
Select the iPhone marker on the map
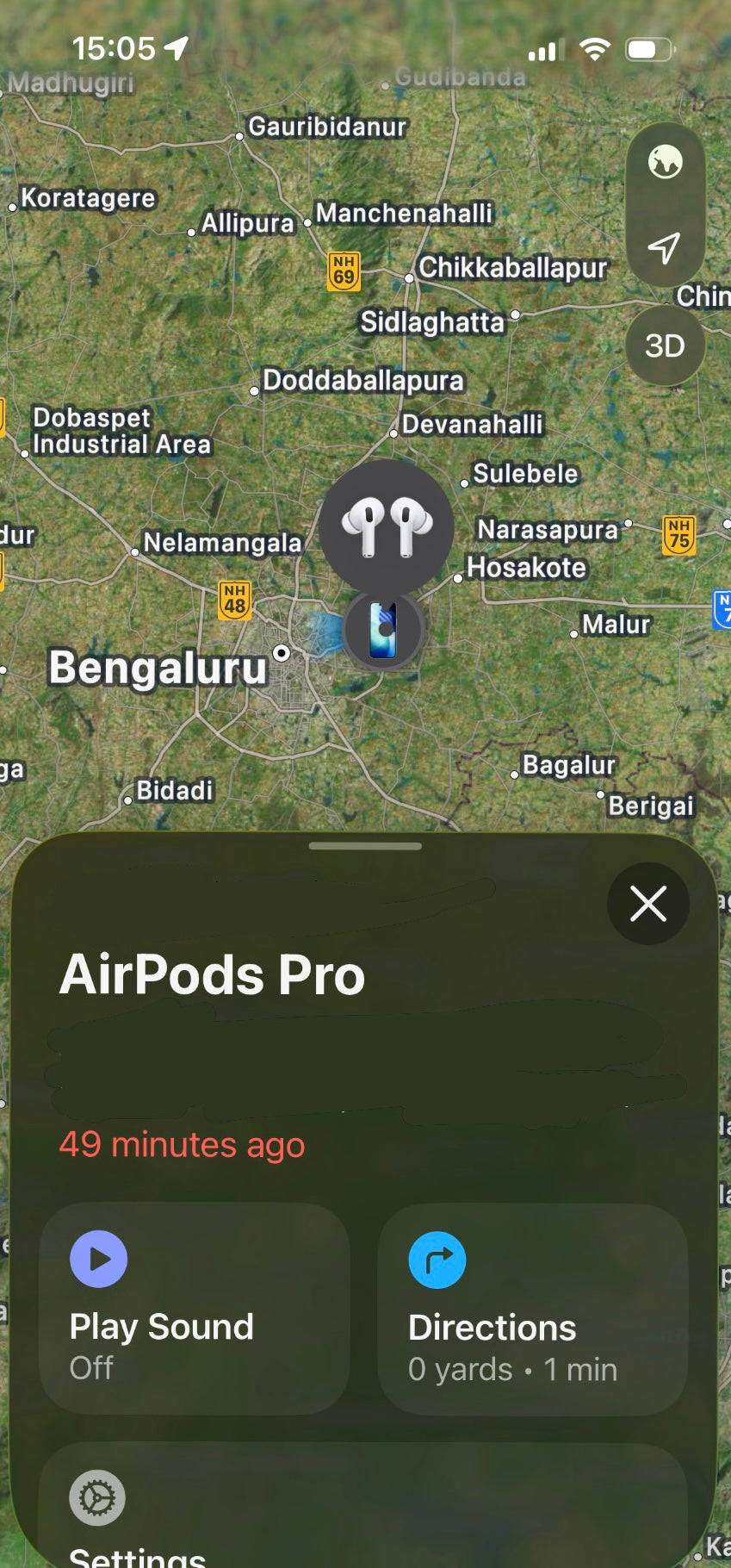click(x=383, y=630)
